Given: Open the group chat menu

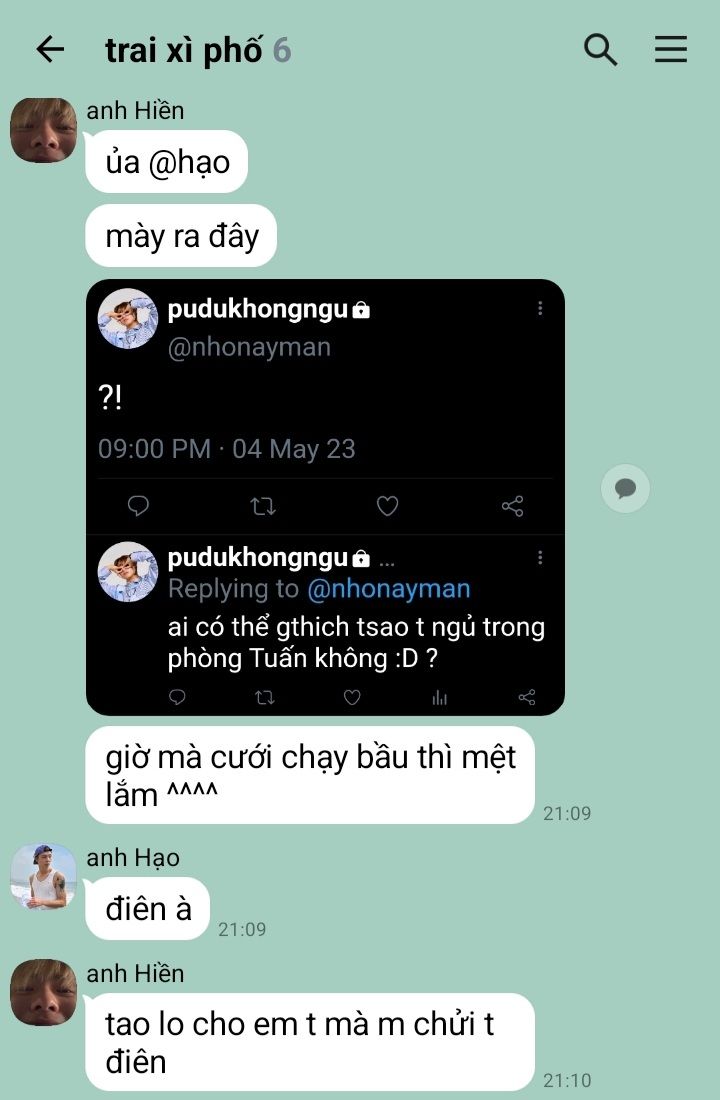Looking at the screenshot, I should tap(671, 49).
